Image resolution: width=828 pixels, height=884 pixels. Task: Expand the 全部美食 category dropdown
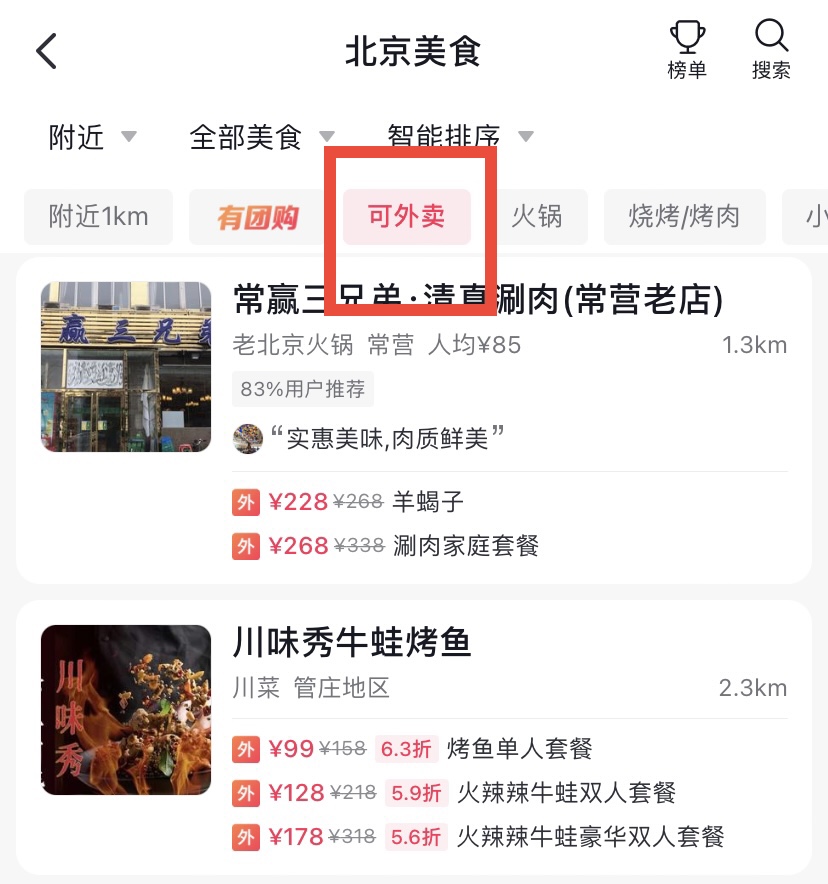pyautogui.click(x=258, y=138)
